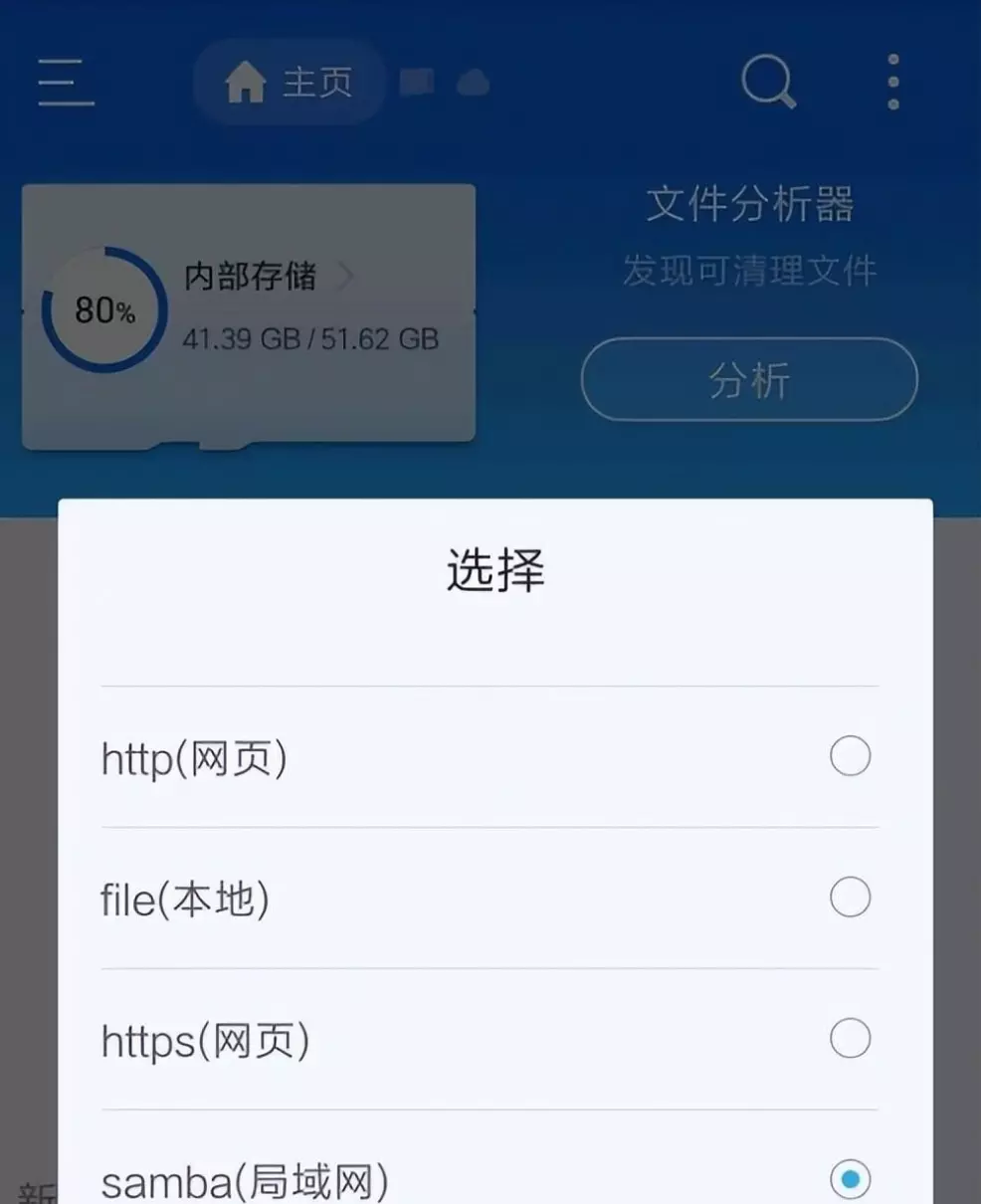Open cloud storage via the cloud icon
Viewport: 981px width, 1204px height.
tap(472, 84)
